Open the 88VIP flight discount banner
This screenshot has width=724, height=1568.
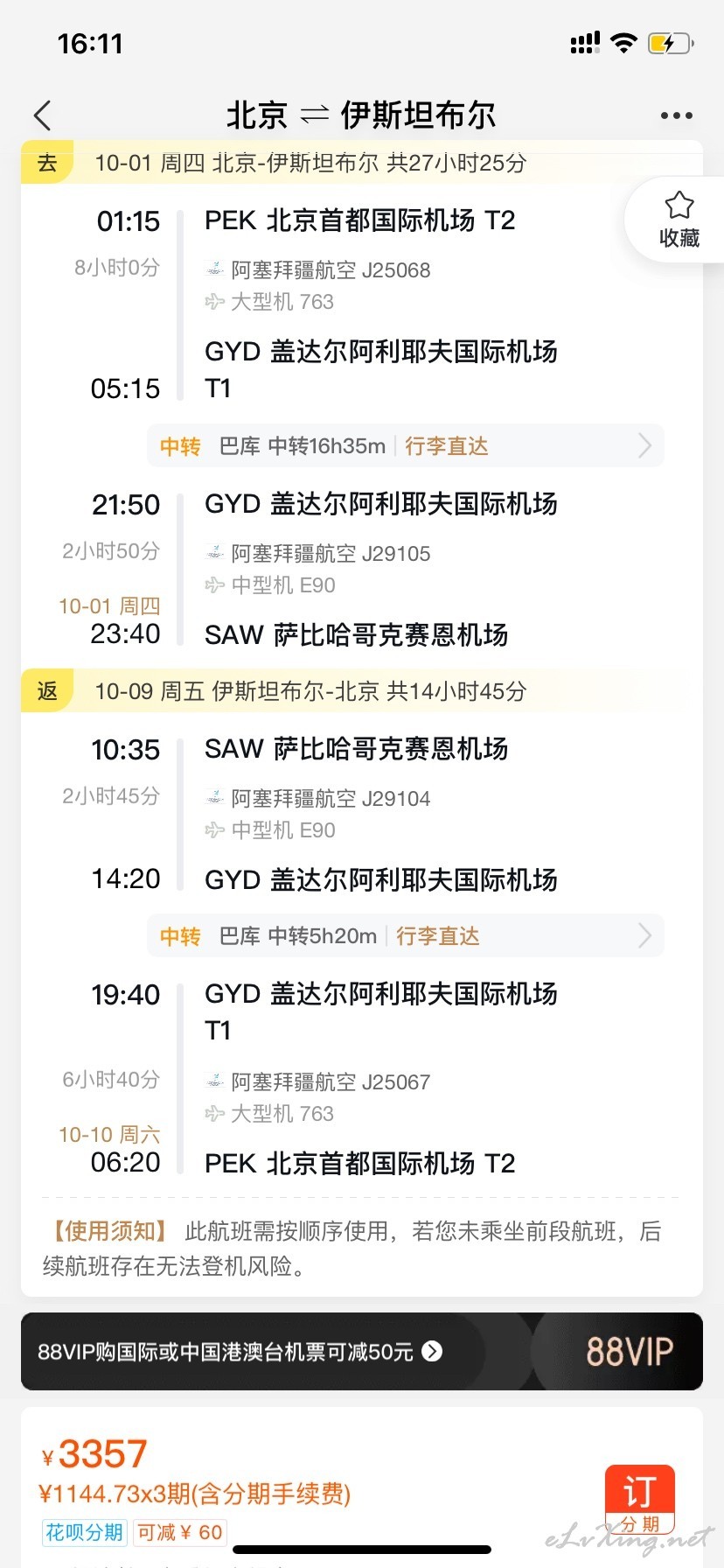[x=362, y=1351]
